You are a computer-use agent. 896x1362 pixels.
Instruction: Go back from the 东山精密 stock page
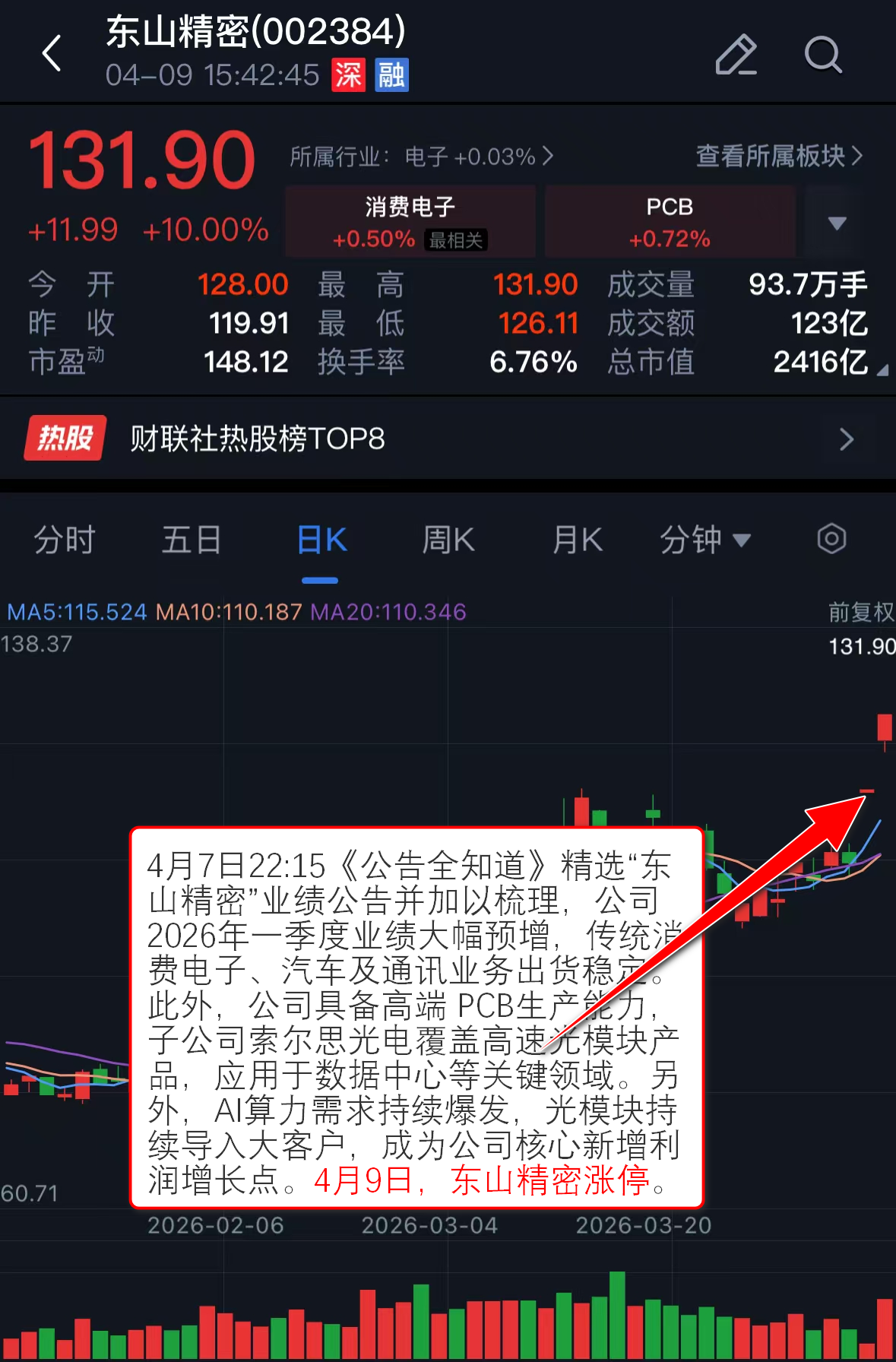[52, 54]
